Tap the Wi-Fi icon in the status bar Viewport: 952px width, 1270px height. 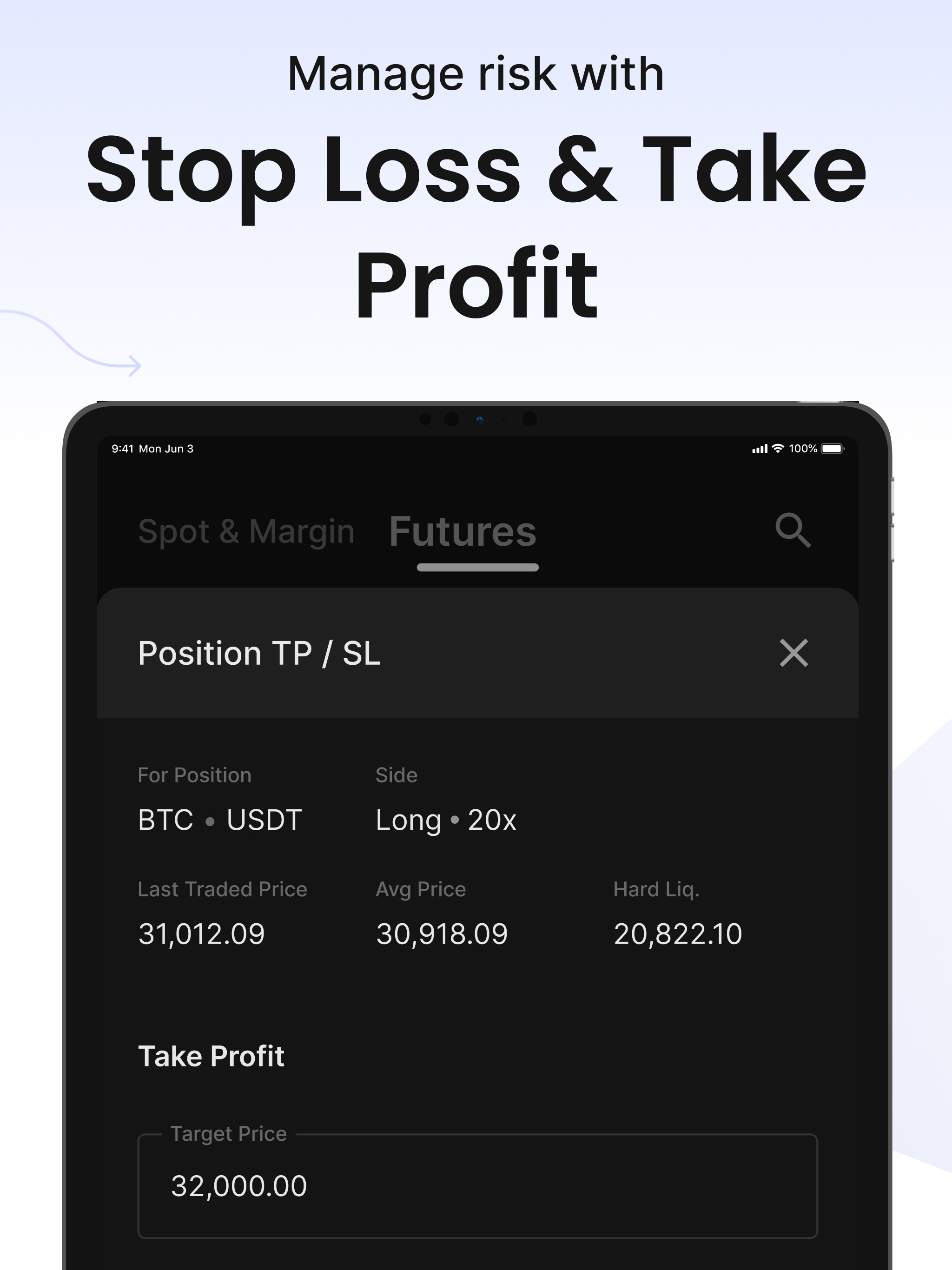click(779, 449)
